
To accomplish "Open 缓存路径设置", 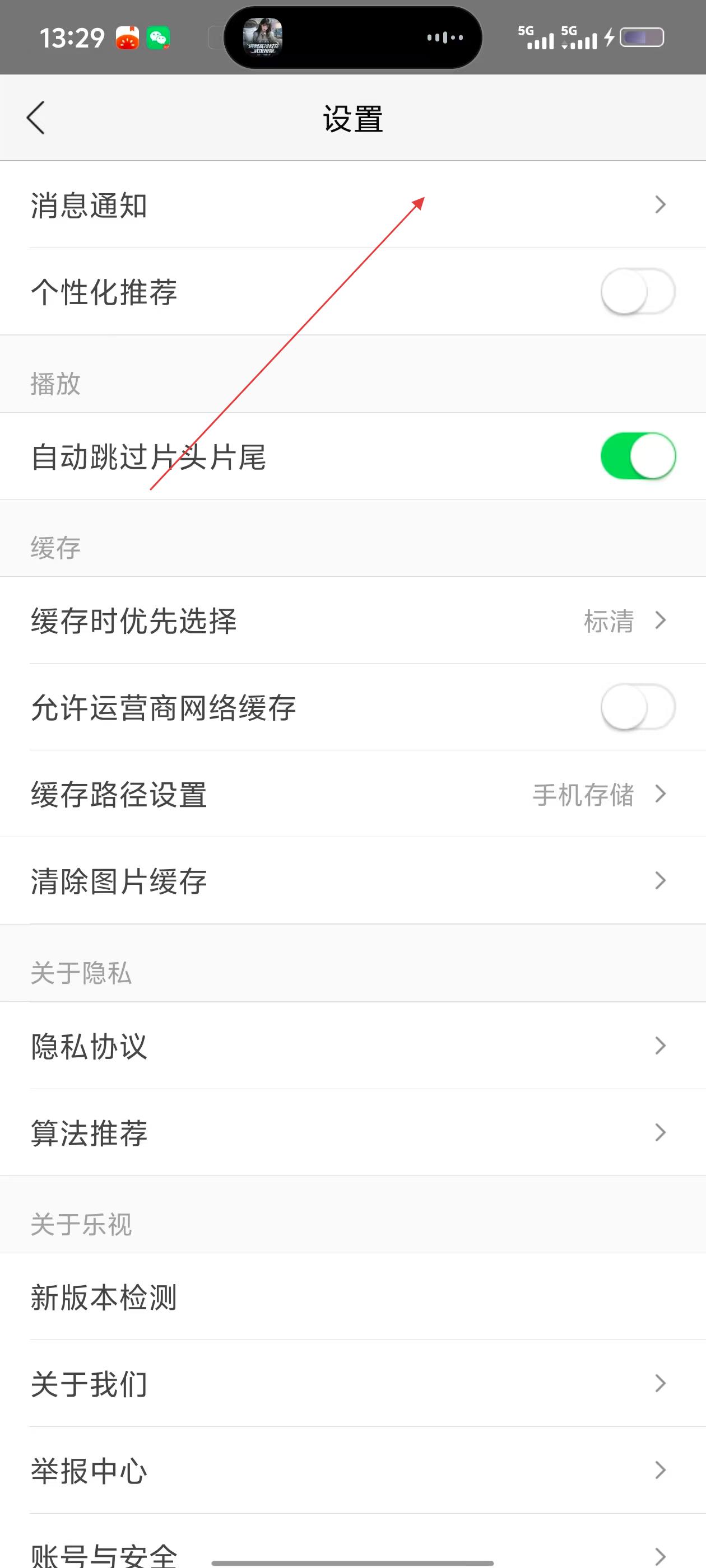I will (x=352, y=794).
